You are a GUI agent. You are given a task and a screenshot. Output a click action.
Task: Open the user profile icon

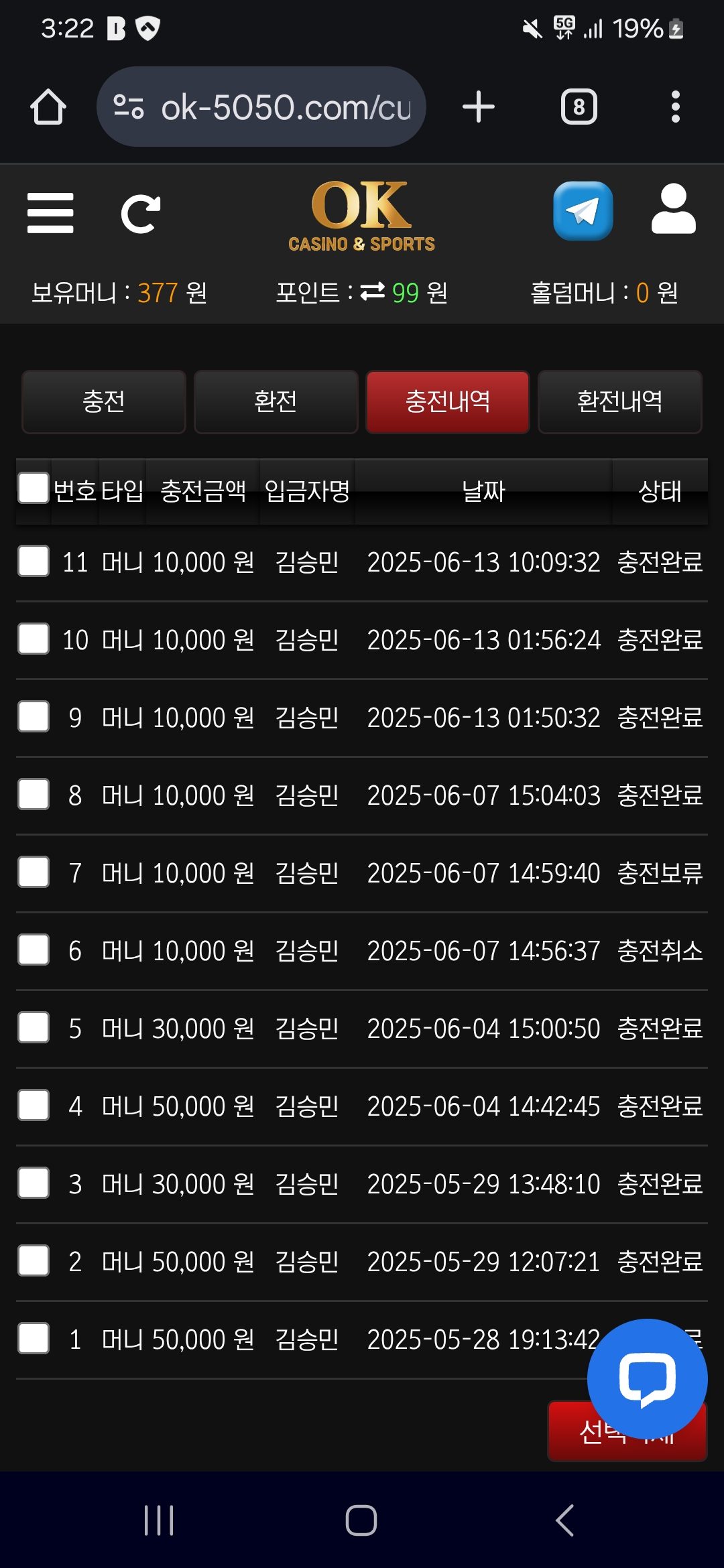pyautogui.click(x=673, y=209)
